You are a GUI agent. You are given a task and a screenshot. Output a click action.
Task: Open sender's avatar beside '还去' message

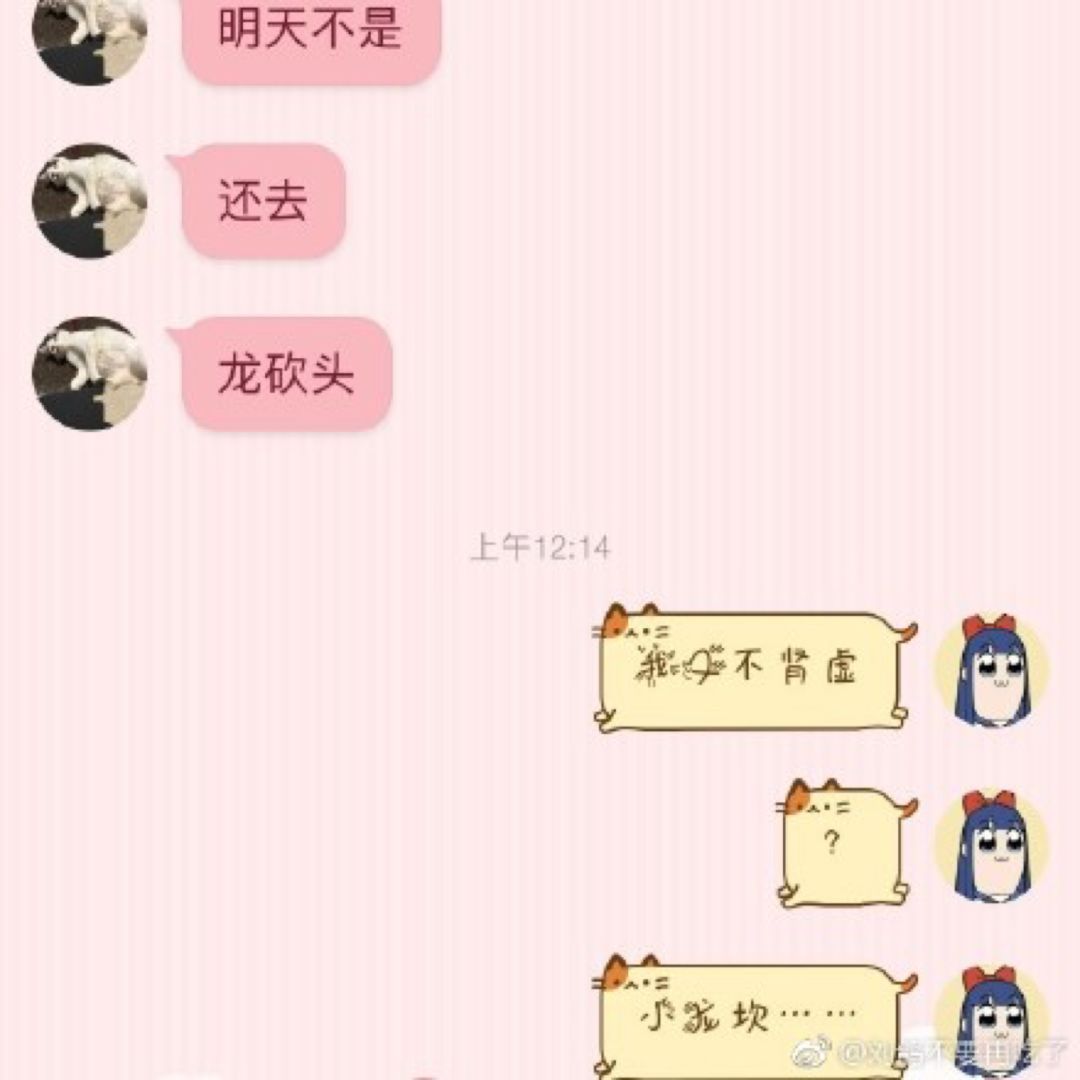coord(90,201)
